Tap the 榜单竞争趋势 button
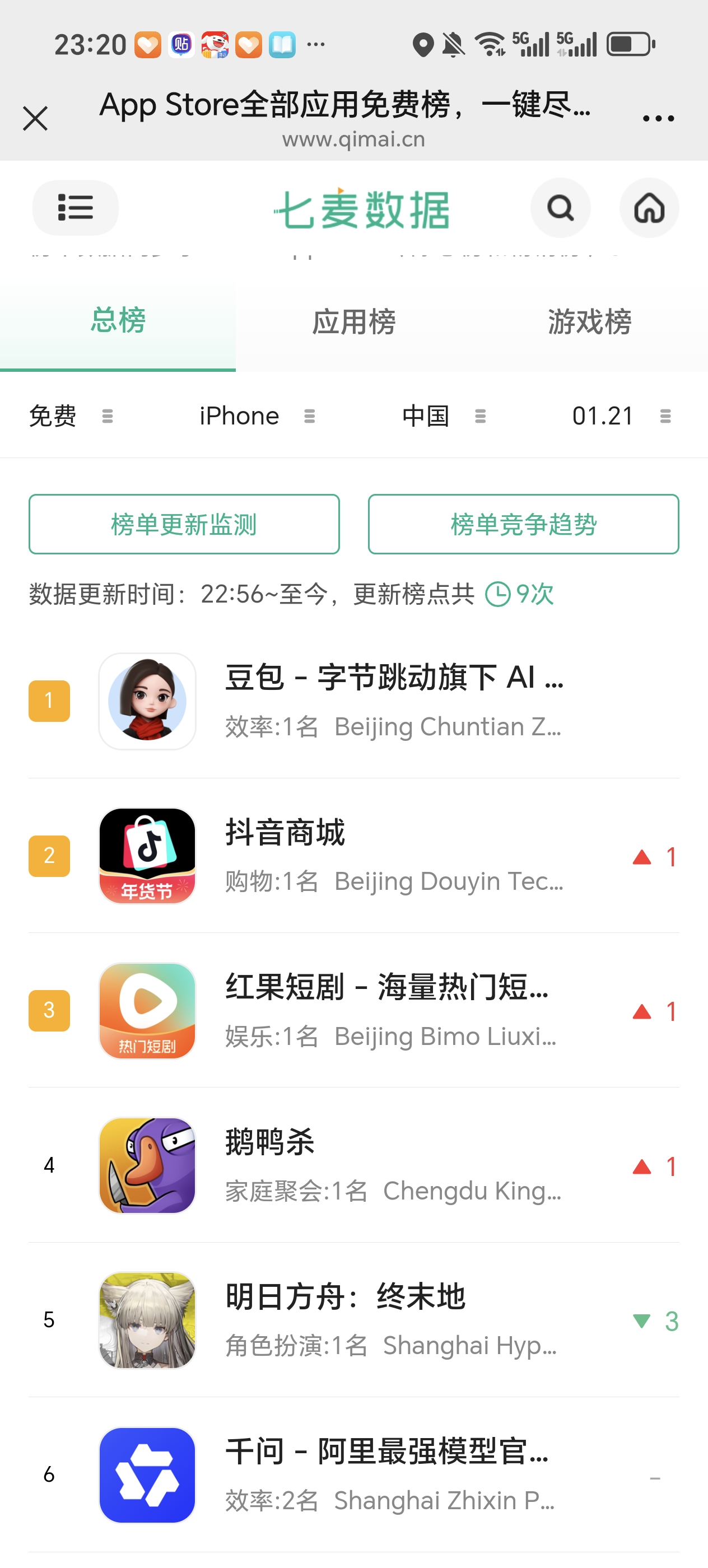Viewport: 708px width, 1568px height. pos(523,524)
